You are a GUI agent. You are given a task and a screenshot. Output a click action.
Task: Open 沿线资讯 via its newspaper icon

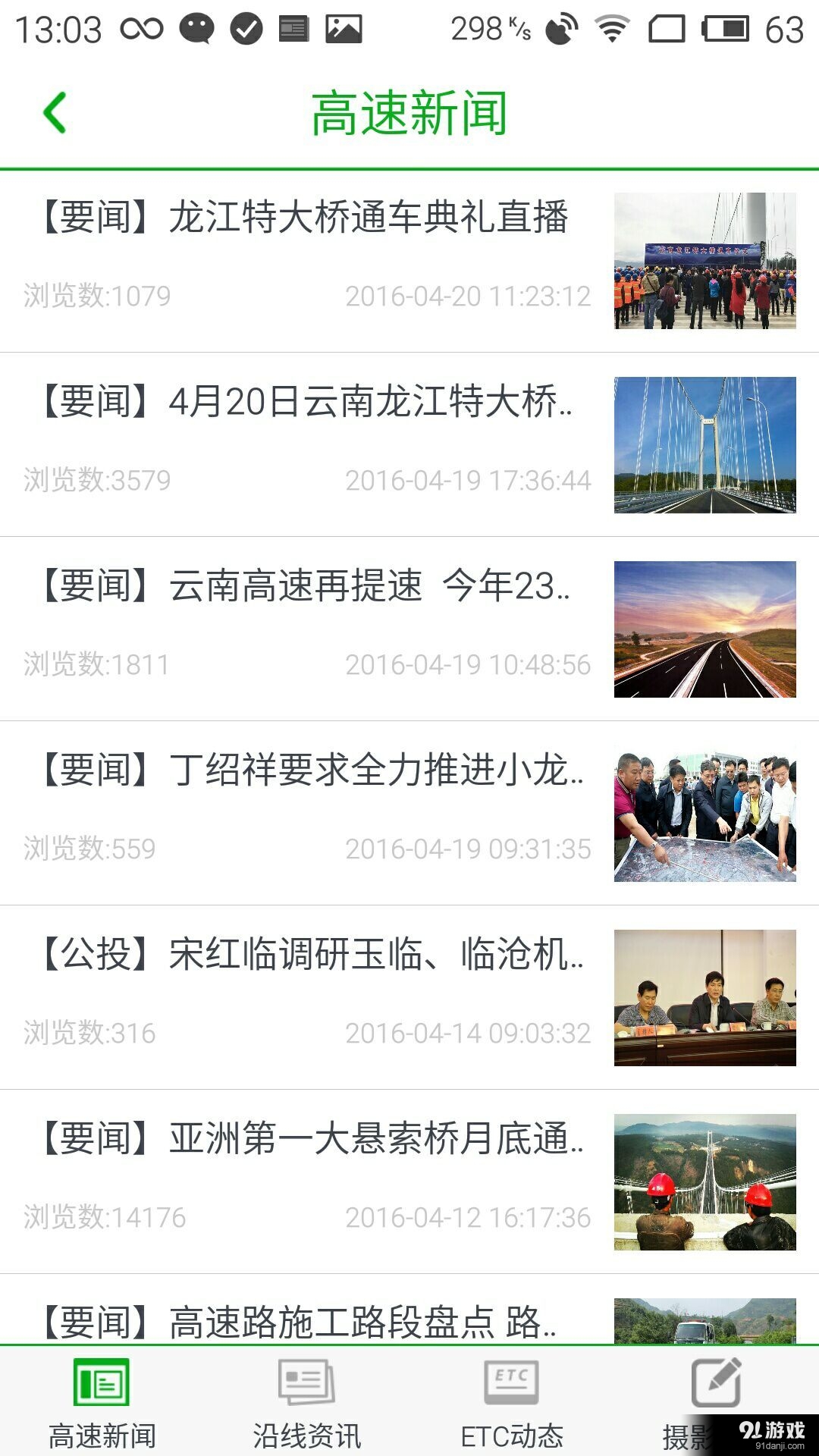coord(307,1383)
